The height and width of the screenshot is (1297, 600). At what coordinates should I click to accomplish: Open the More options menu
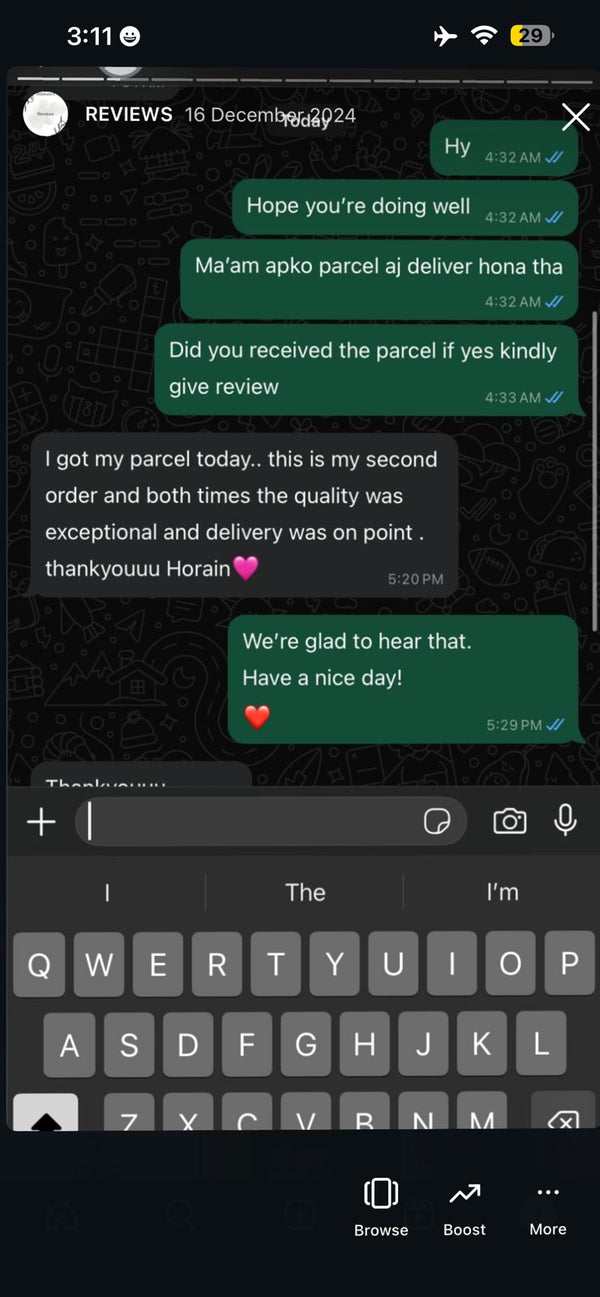pyautogui.click(x=547, y=1206)
